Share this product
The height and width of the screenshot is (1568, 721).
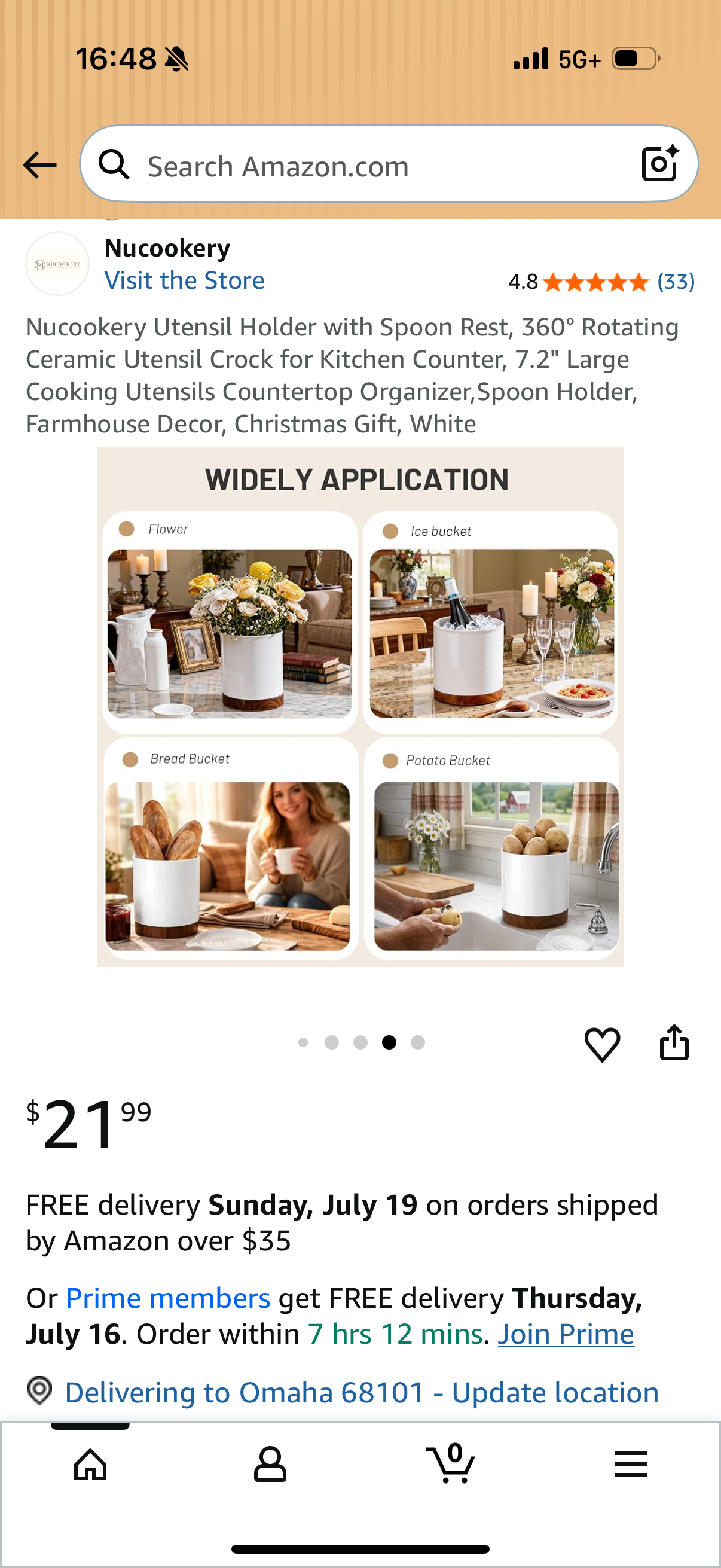[x=674, y=1043]
